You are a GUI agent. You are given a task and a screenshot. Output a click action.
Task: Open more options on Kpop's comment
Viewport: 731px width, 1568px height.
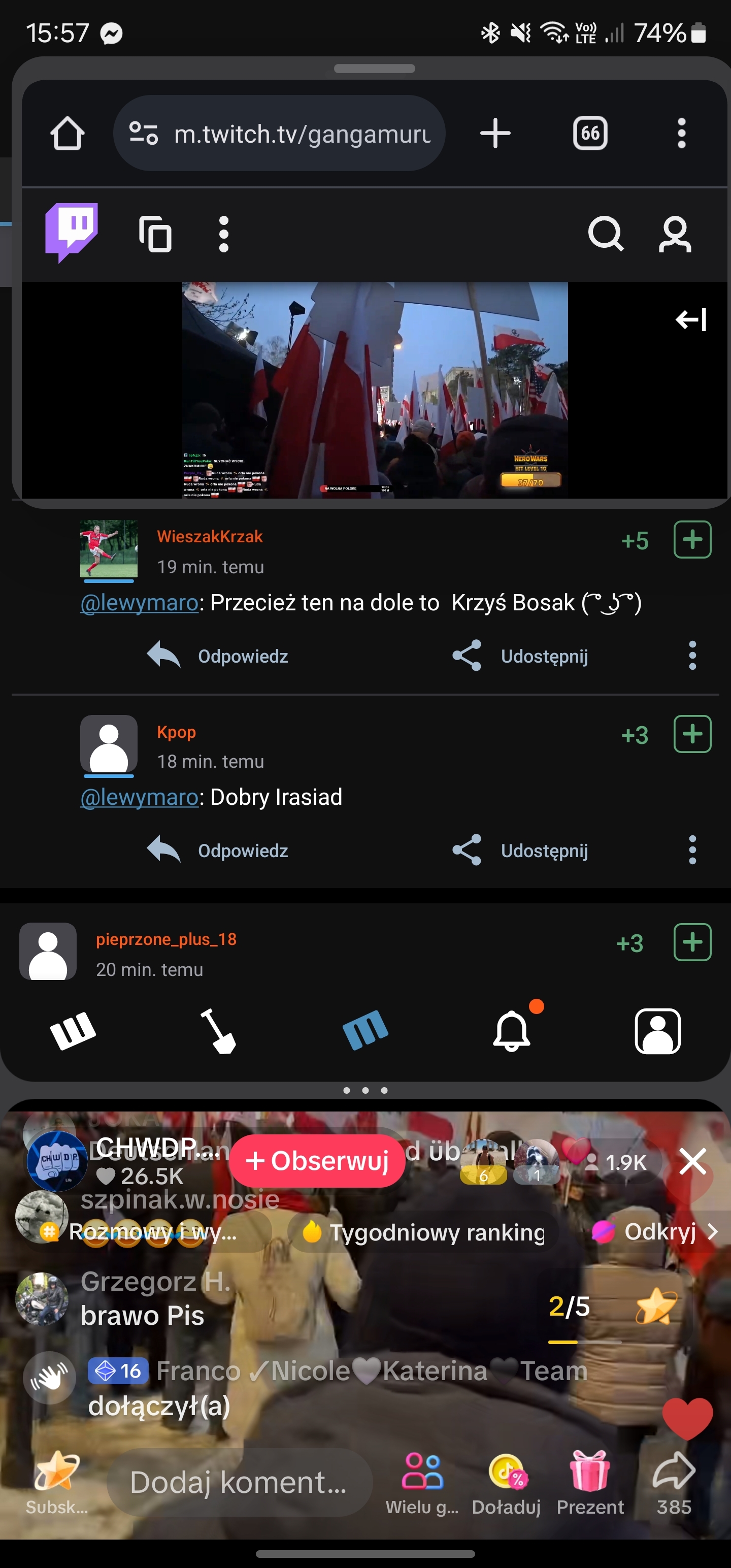(x=692, y=850)
